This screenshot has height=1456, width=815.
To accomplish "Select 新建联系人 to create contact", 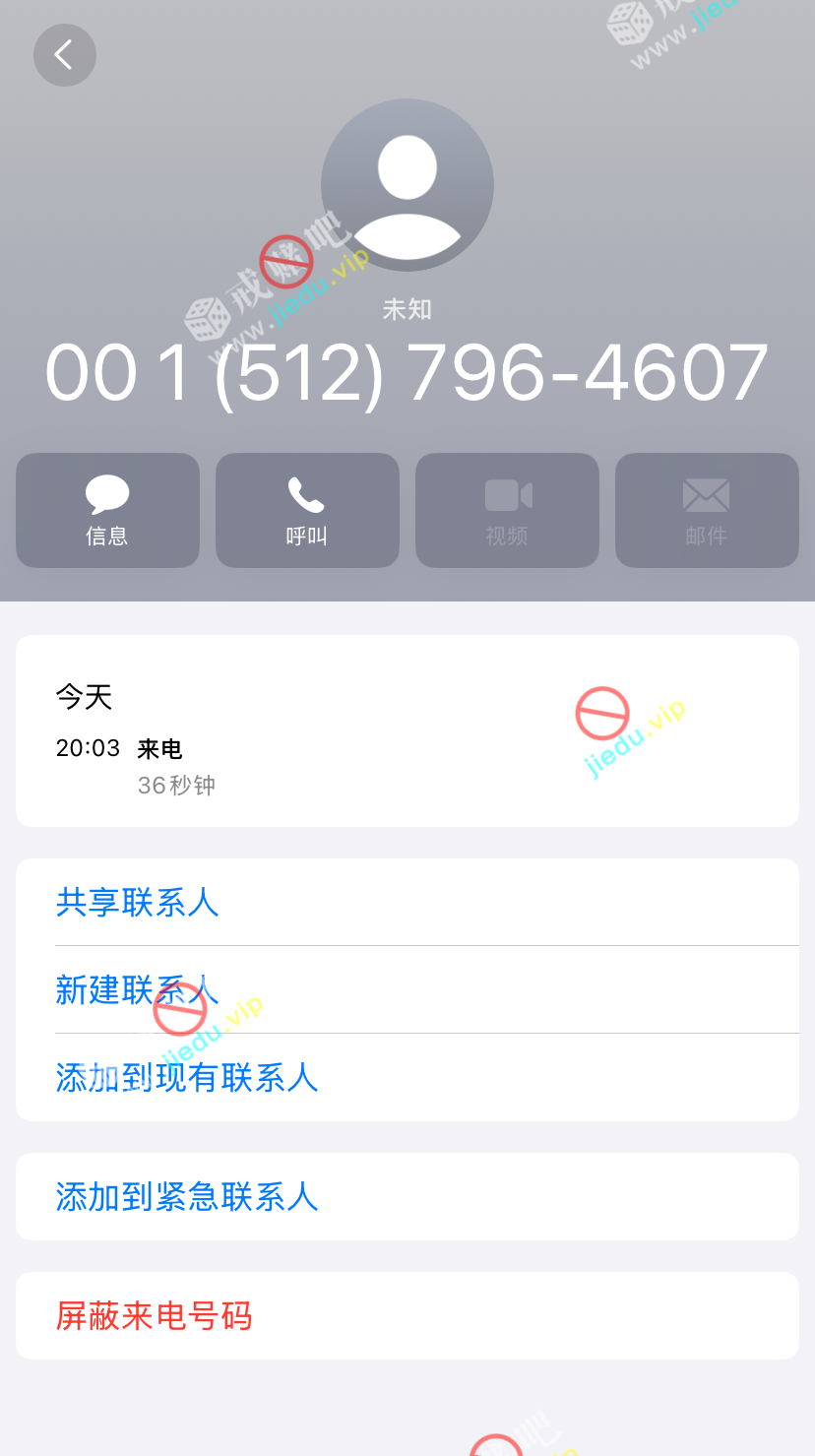I will click(x=138, y=989).
